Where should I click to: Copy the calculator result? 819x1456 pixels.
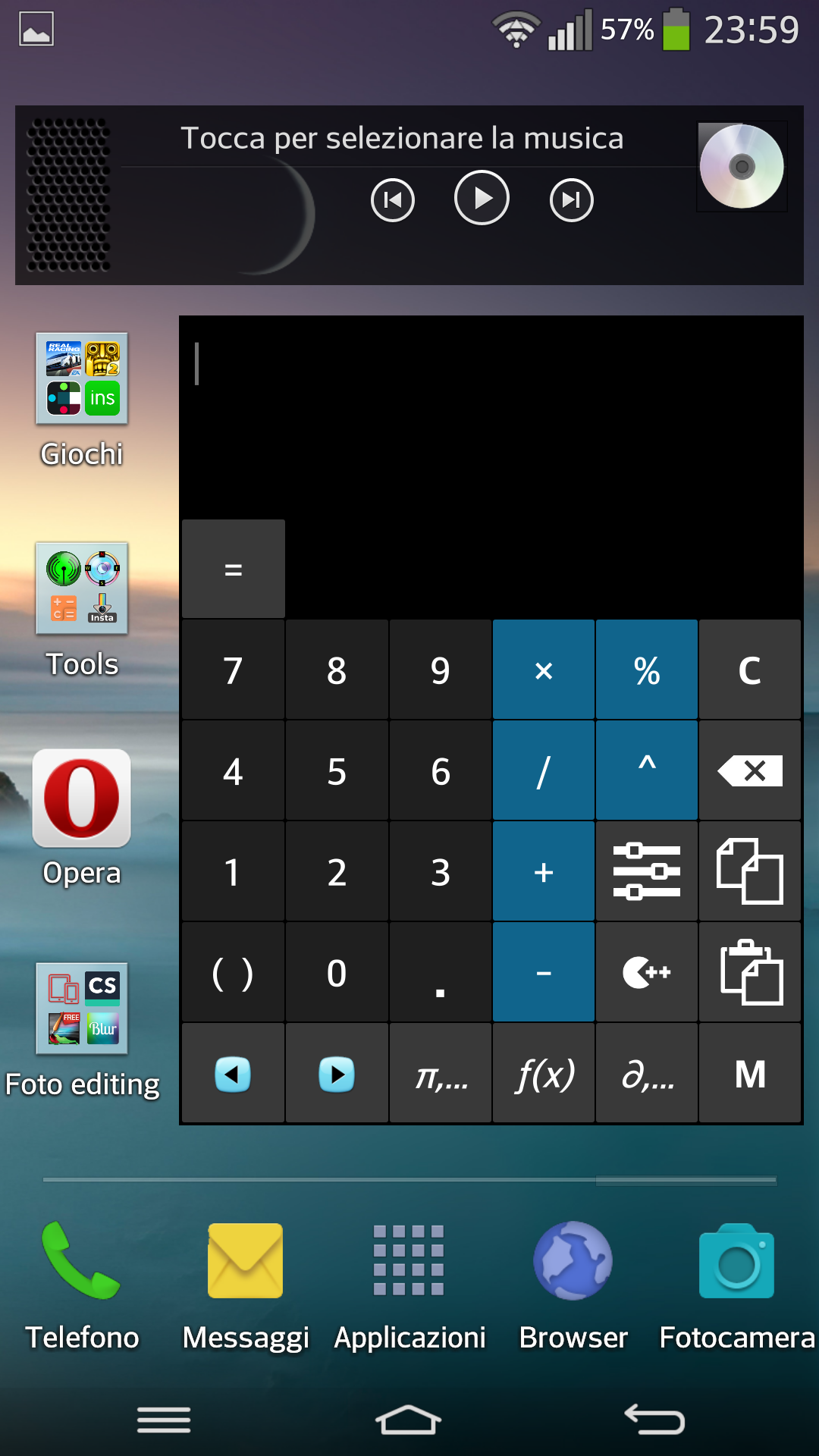tap(749, 871)
